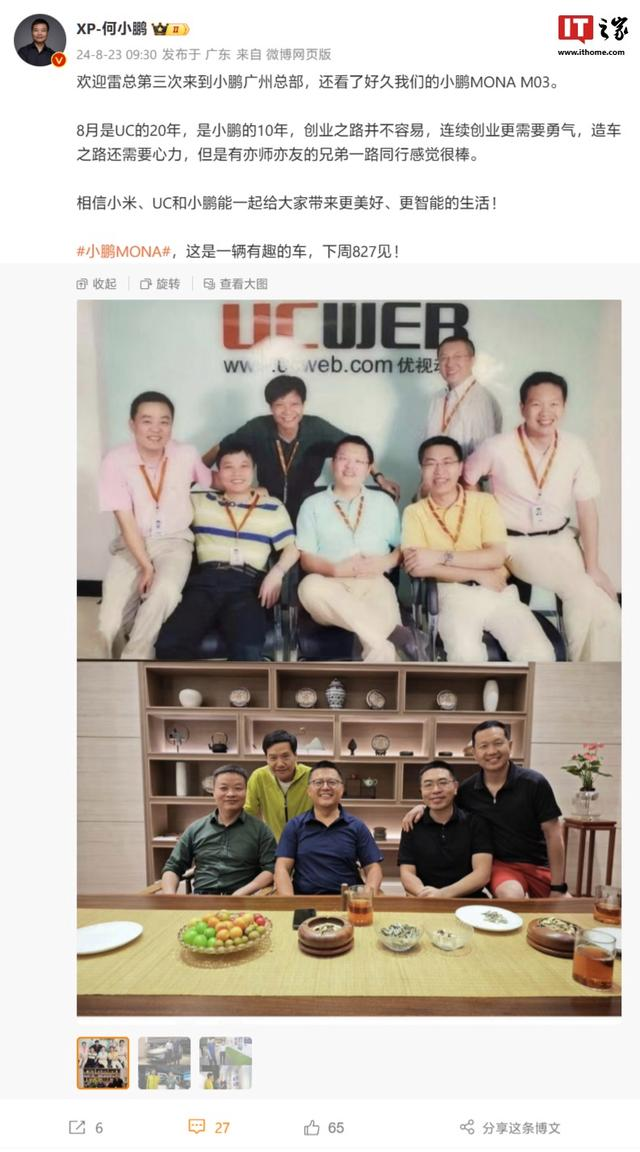Select the first group photo thumbnail

[x=103, y=1063]
